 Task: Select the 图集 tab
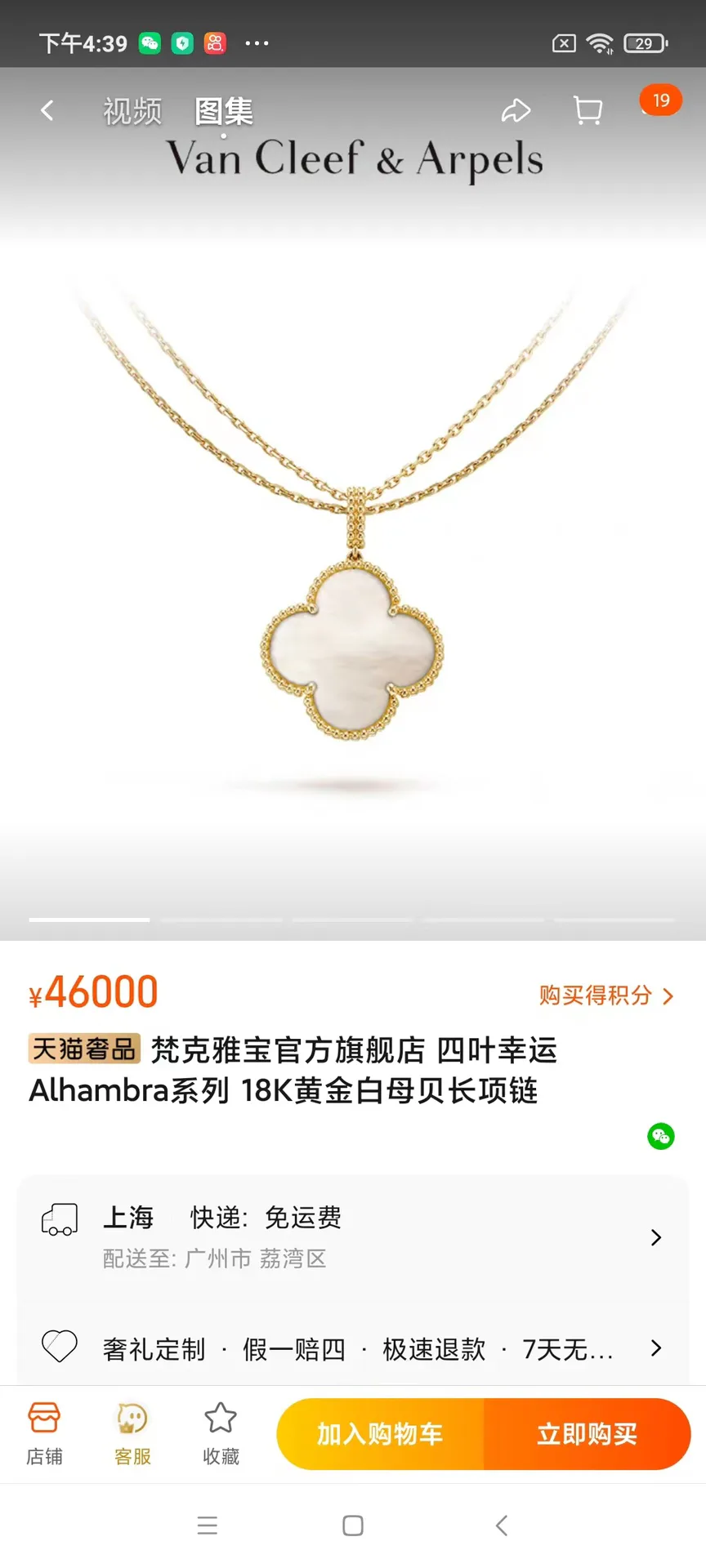click(224, 111)
